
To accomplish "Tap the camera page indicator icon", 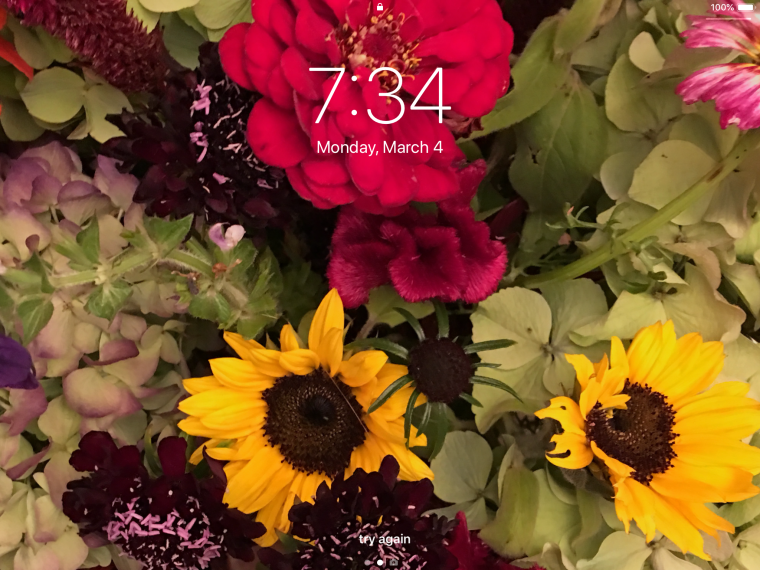I will tap(394, 562).
